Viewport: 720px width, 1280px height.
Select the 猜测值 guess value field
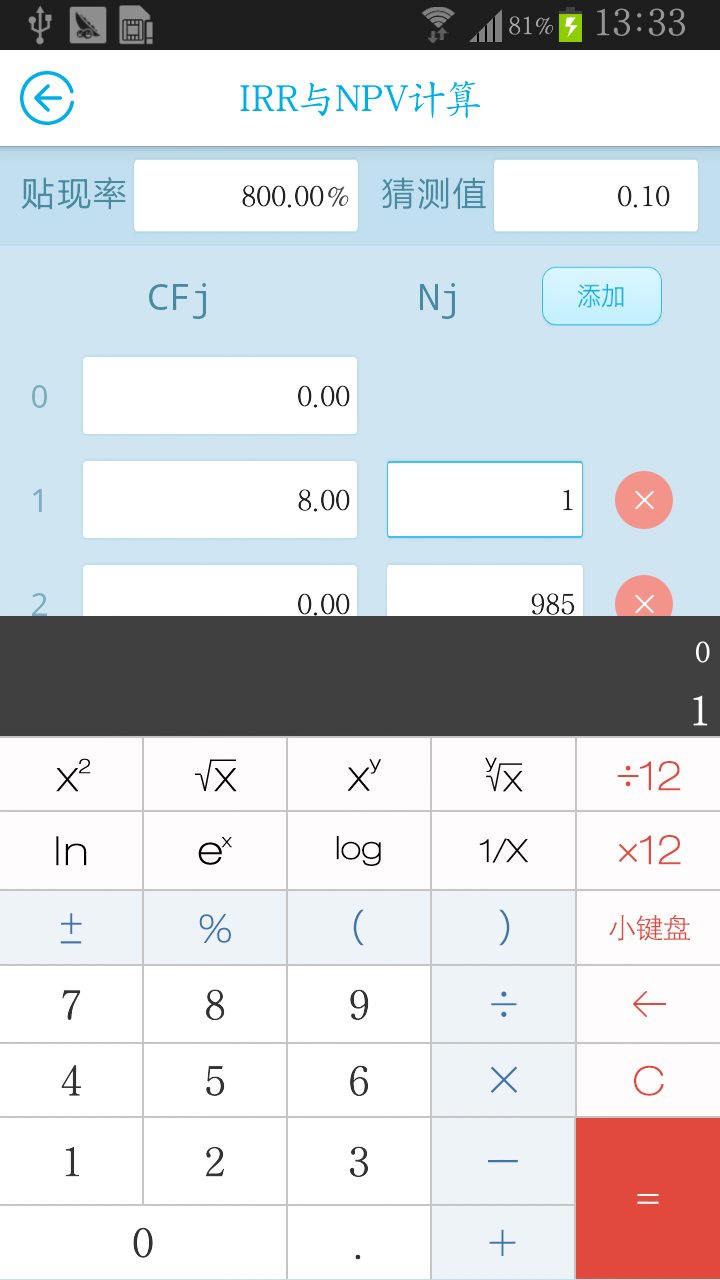595,195
